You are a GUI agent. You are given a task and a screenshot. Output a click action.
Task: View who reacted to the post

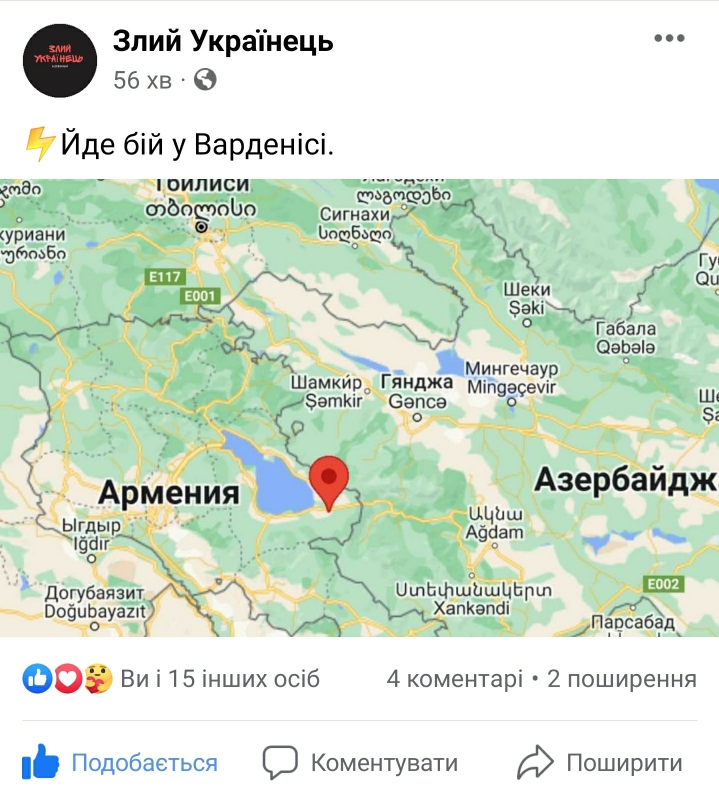tap(171, 680)
